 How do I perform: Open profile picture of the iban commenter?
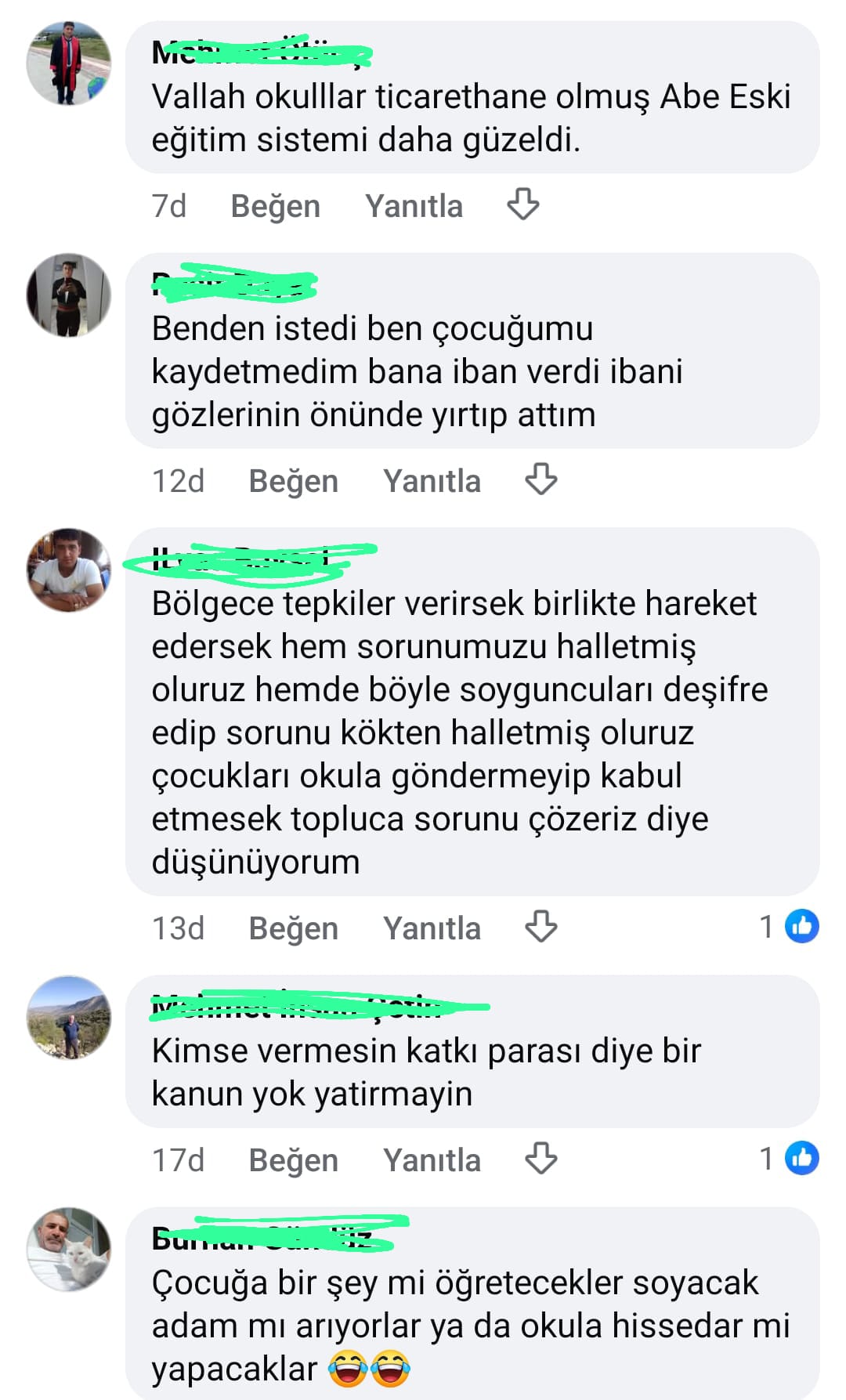pos(69,295)
